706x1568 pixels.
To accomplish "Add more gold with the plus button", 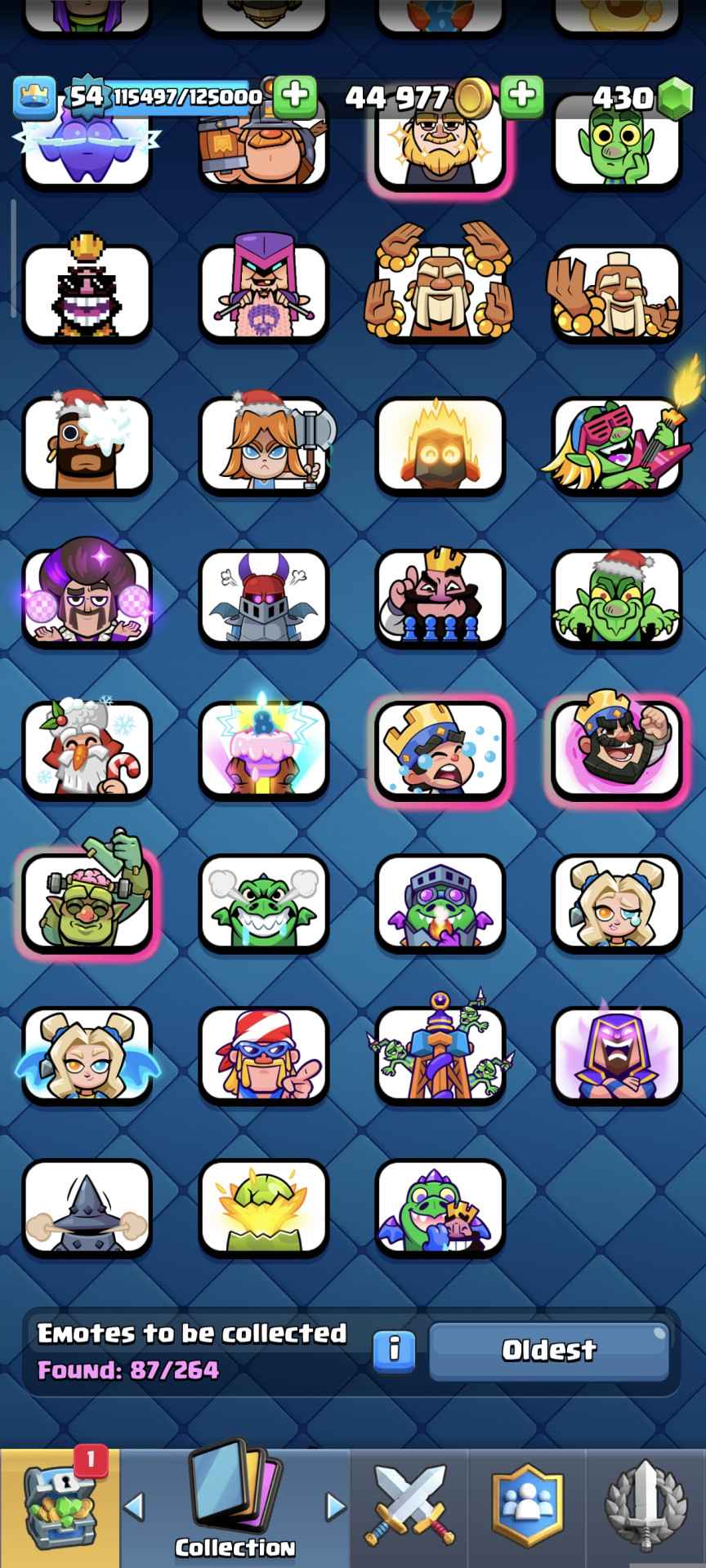I will (x=522, y=97).
